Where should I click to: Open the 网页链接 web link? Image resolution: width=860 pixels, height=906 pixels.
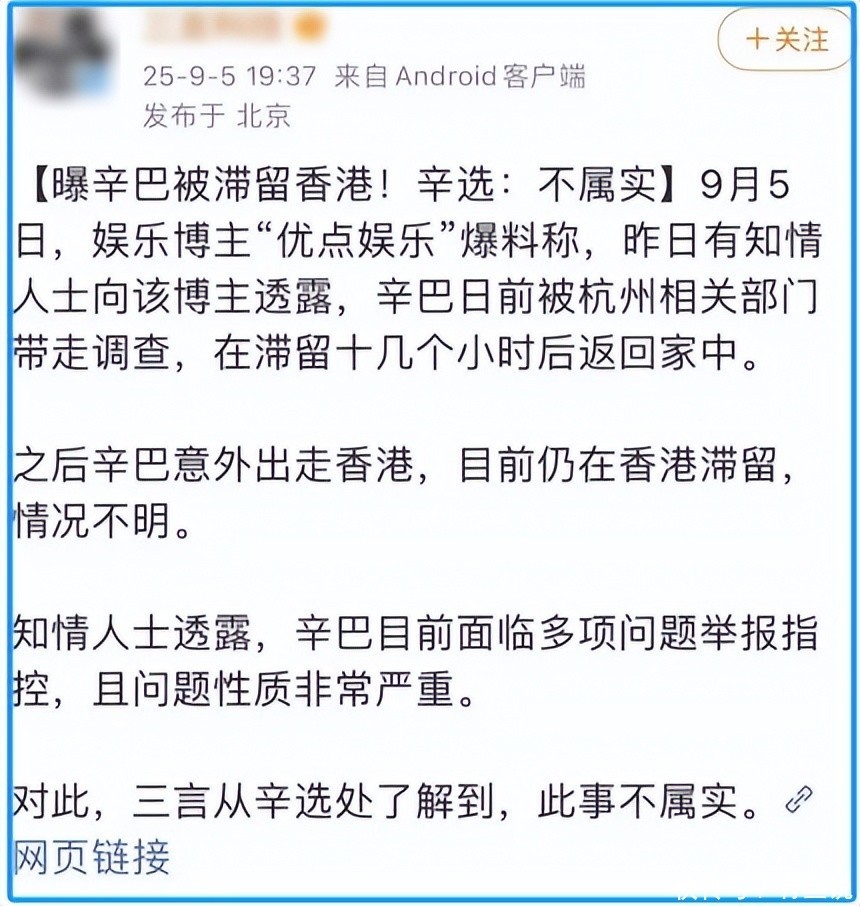[x=92, y=856]
